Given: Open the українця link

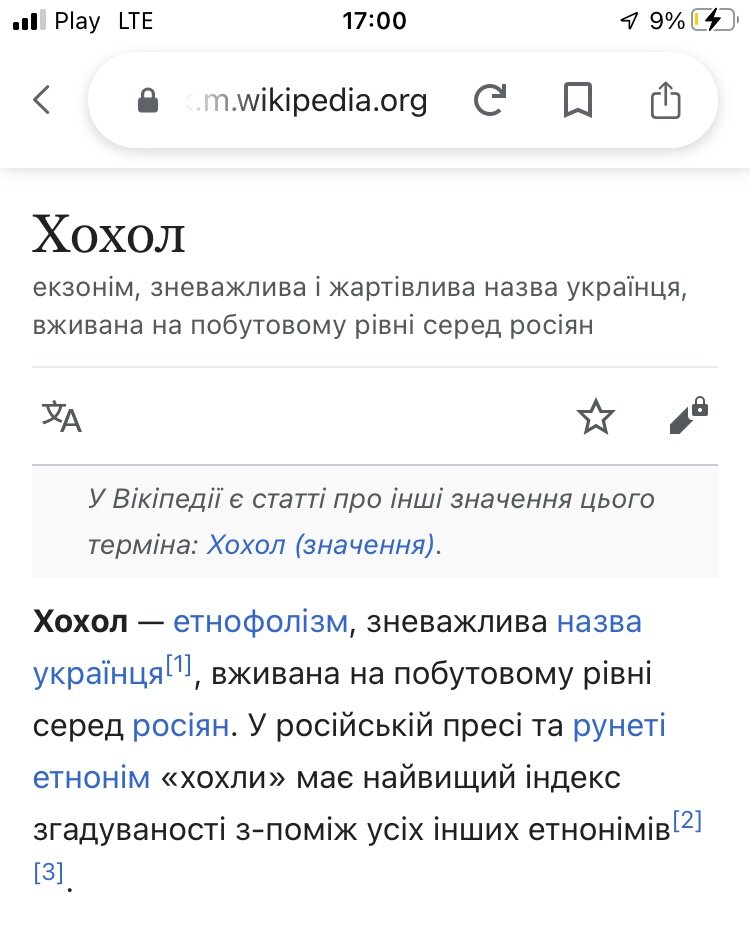Looking at the screenshot, I should tap(98, 674).
